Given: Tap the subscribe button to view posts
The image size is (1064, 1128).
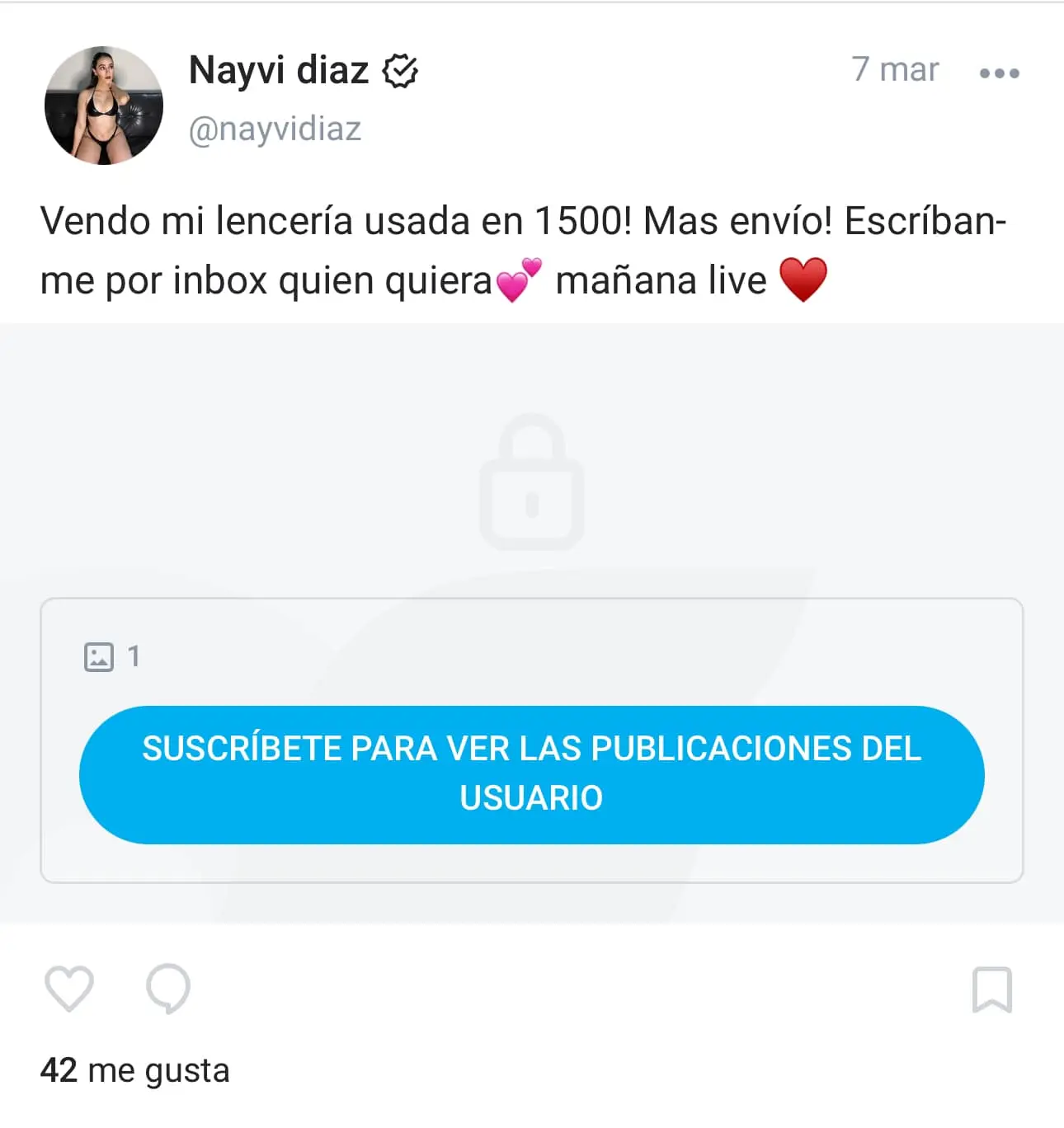Looking at the screenshot, I should tap(532, 774).
